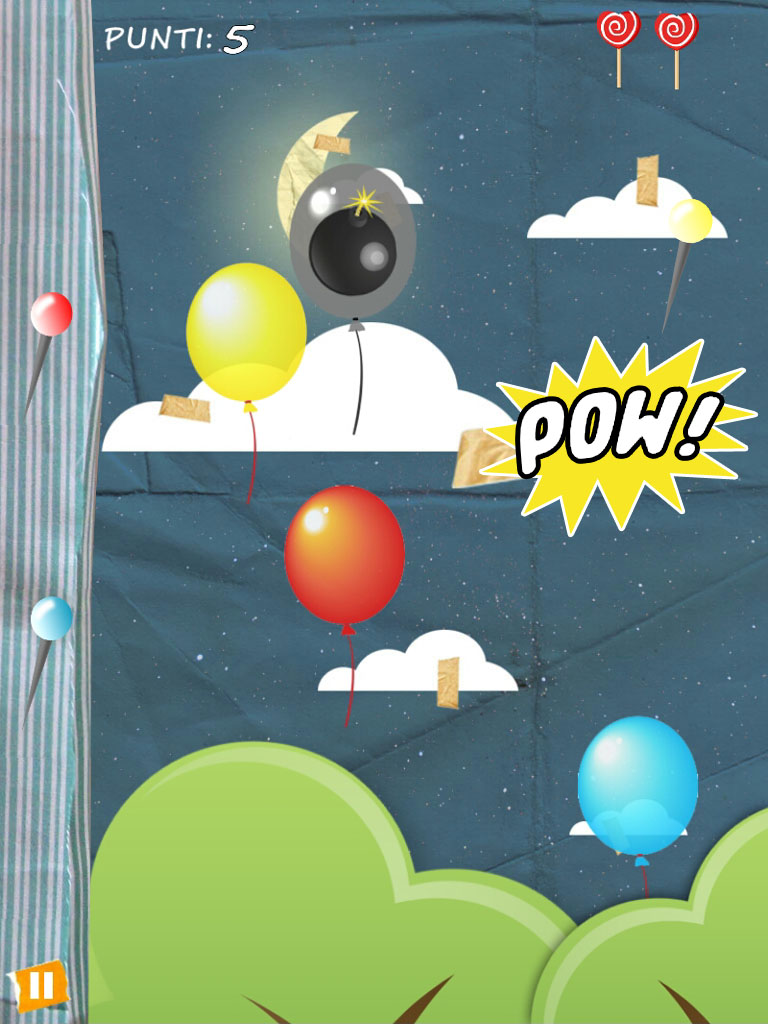Pause the game

40,986
